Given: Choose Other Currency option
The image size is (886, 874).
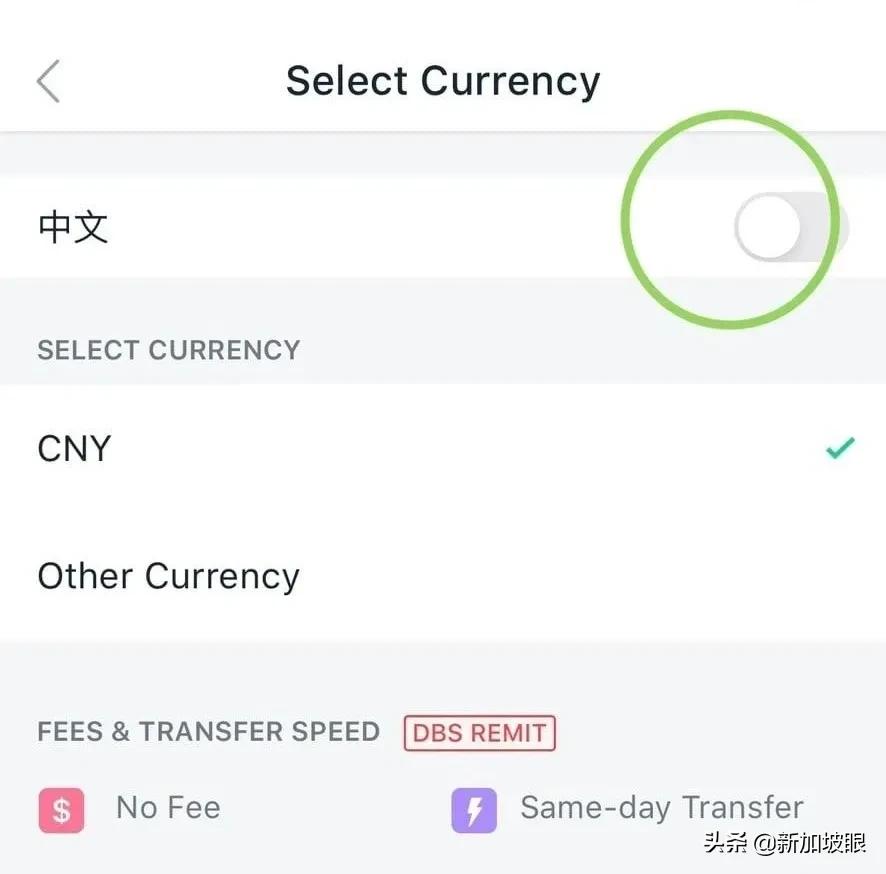Looking at the screenshot, I should pos(443,576).
